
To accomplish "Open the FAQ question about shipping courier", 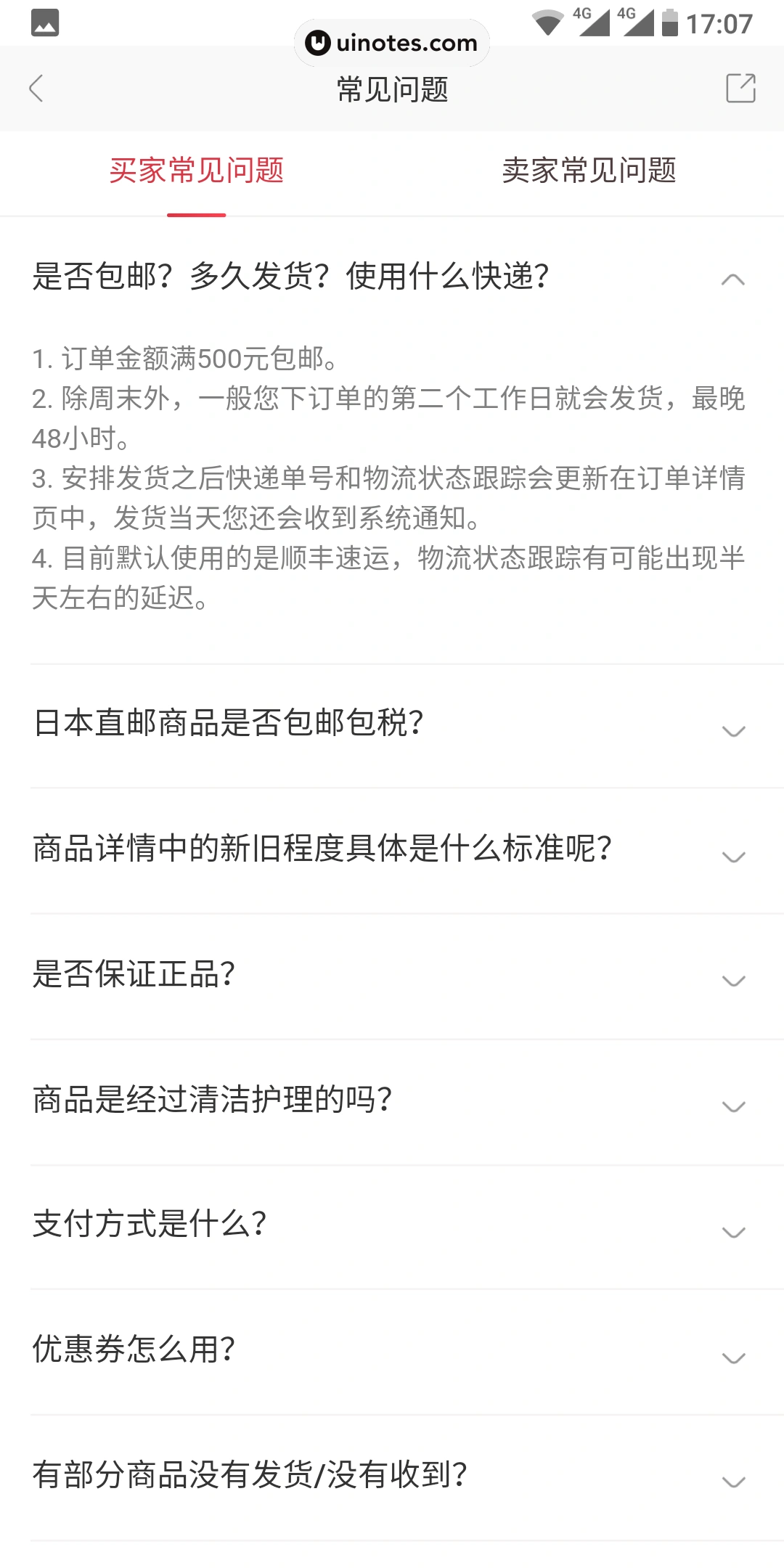I will tap(290, 277).
